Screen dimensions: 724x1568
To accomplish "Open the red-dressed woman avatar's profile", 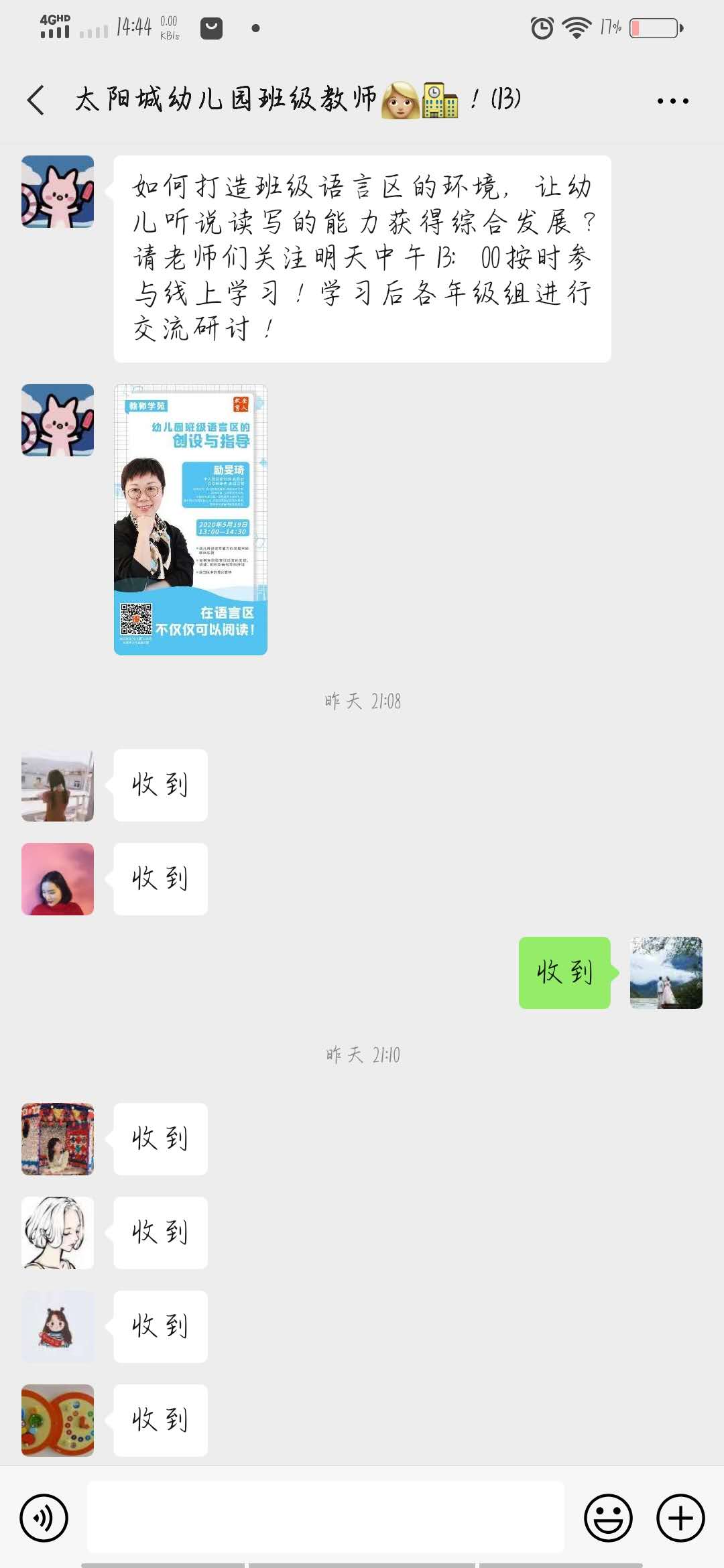I will click(58, 879).
